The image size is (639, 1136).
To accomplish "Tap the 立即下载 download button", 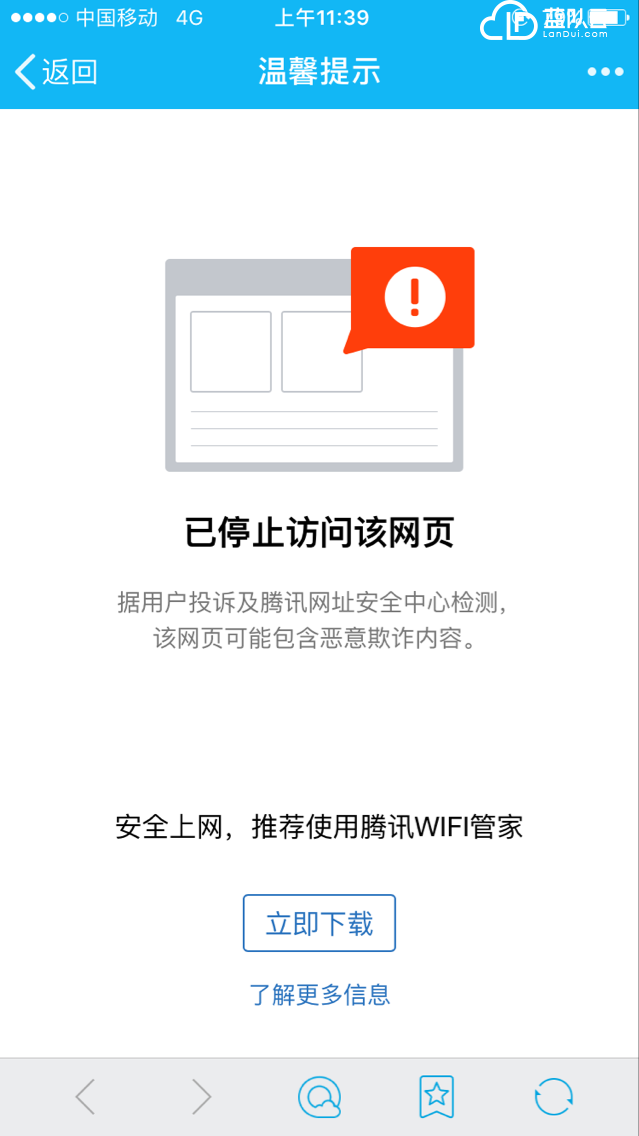I will pos(319,923).
